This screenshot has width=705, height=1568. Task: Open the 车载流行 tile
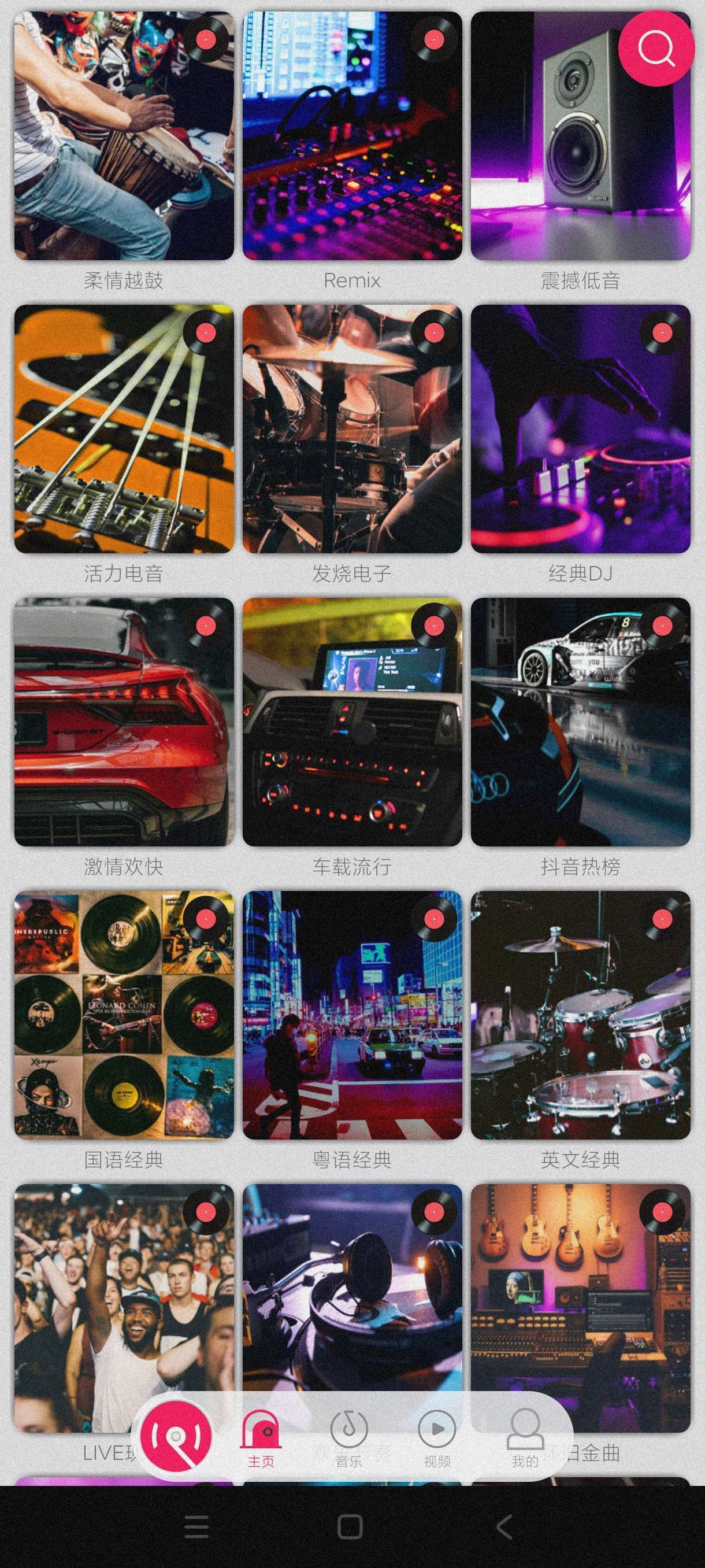352,722
